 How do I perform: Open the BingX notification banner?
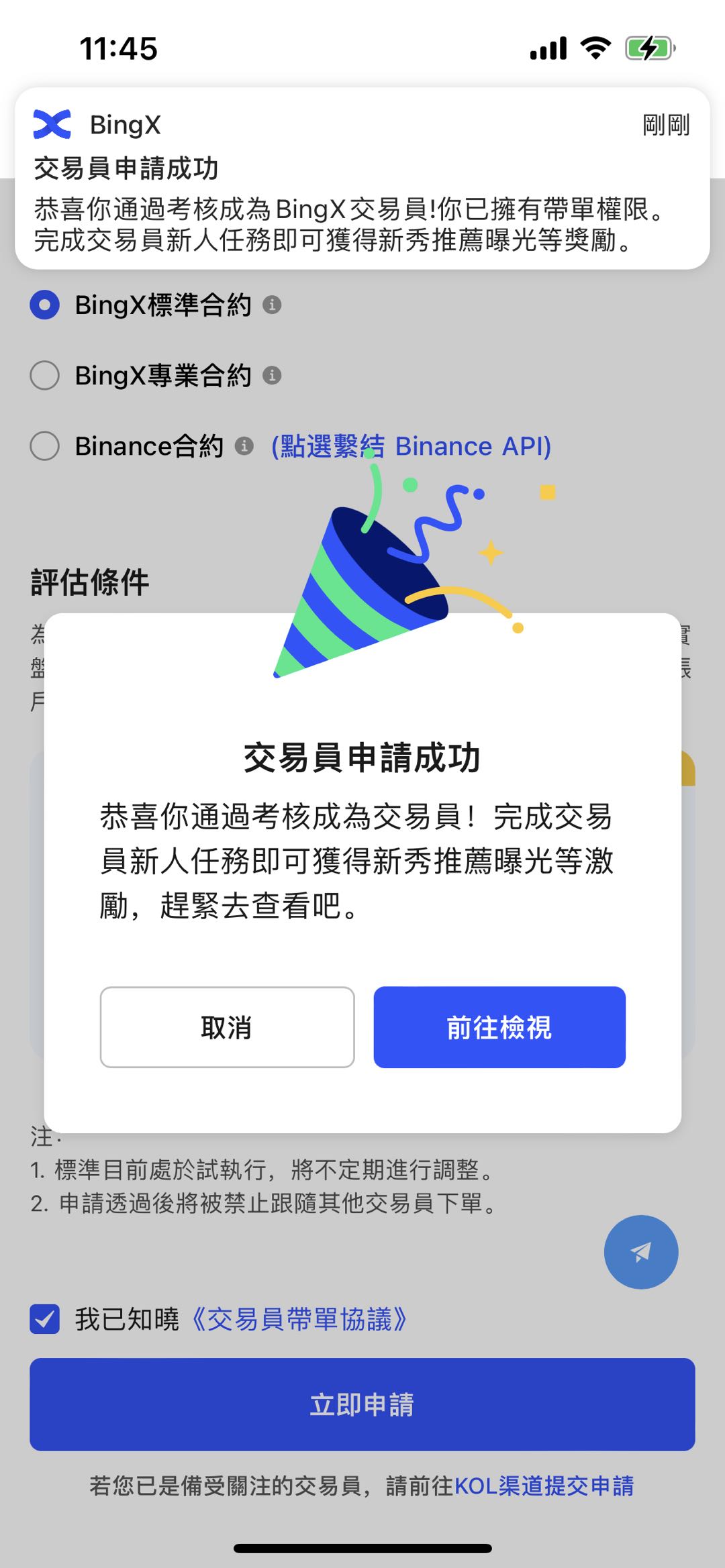point(362,180)
